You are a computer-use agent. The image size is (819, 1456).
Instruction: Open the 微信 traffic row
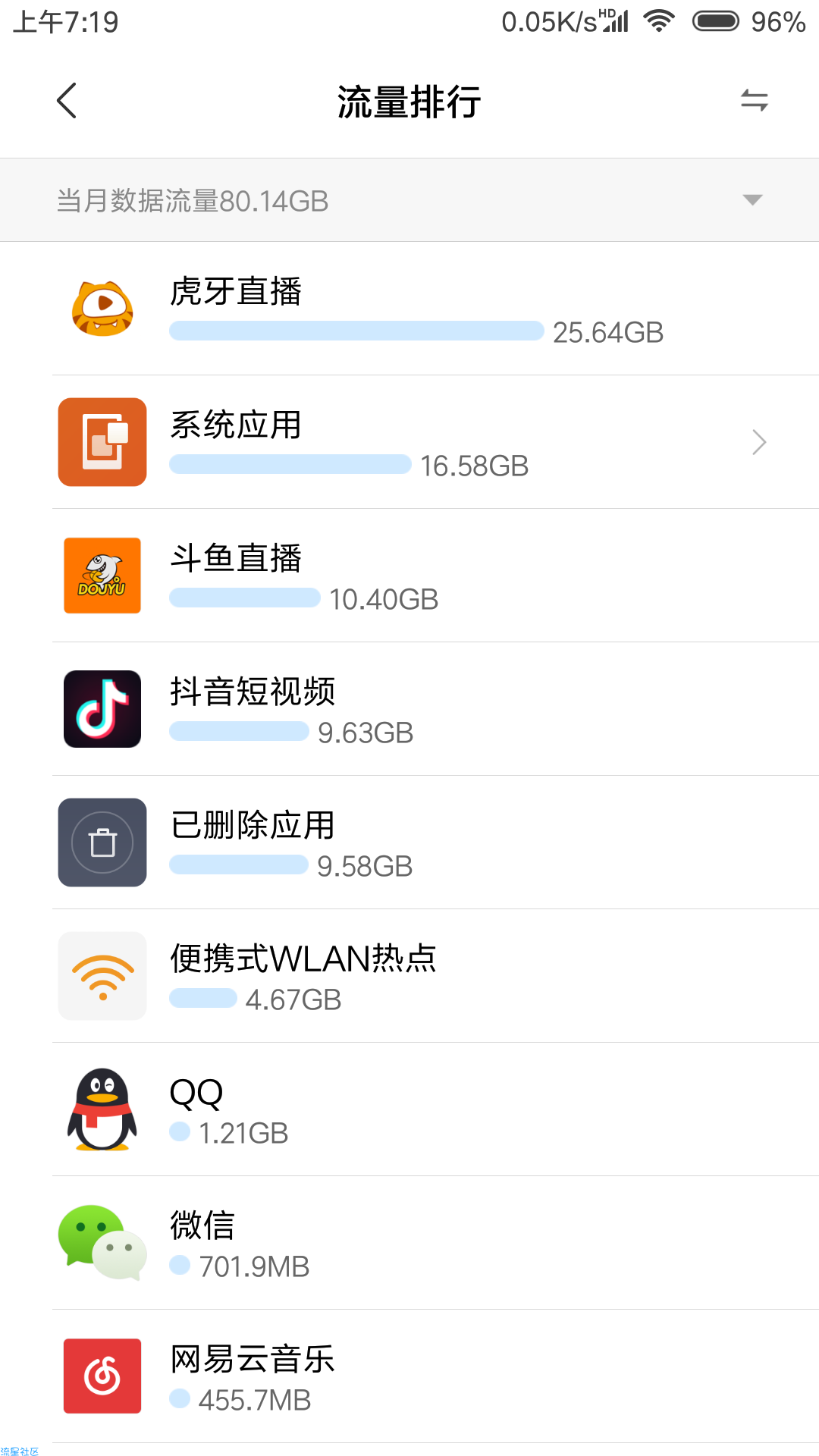click(409, 1243)
